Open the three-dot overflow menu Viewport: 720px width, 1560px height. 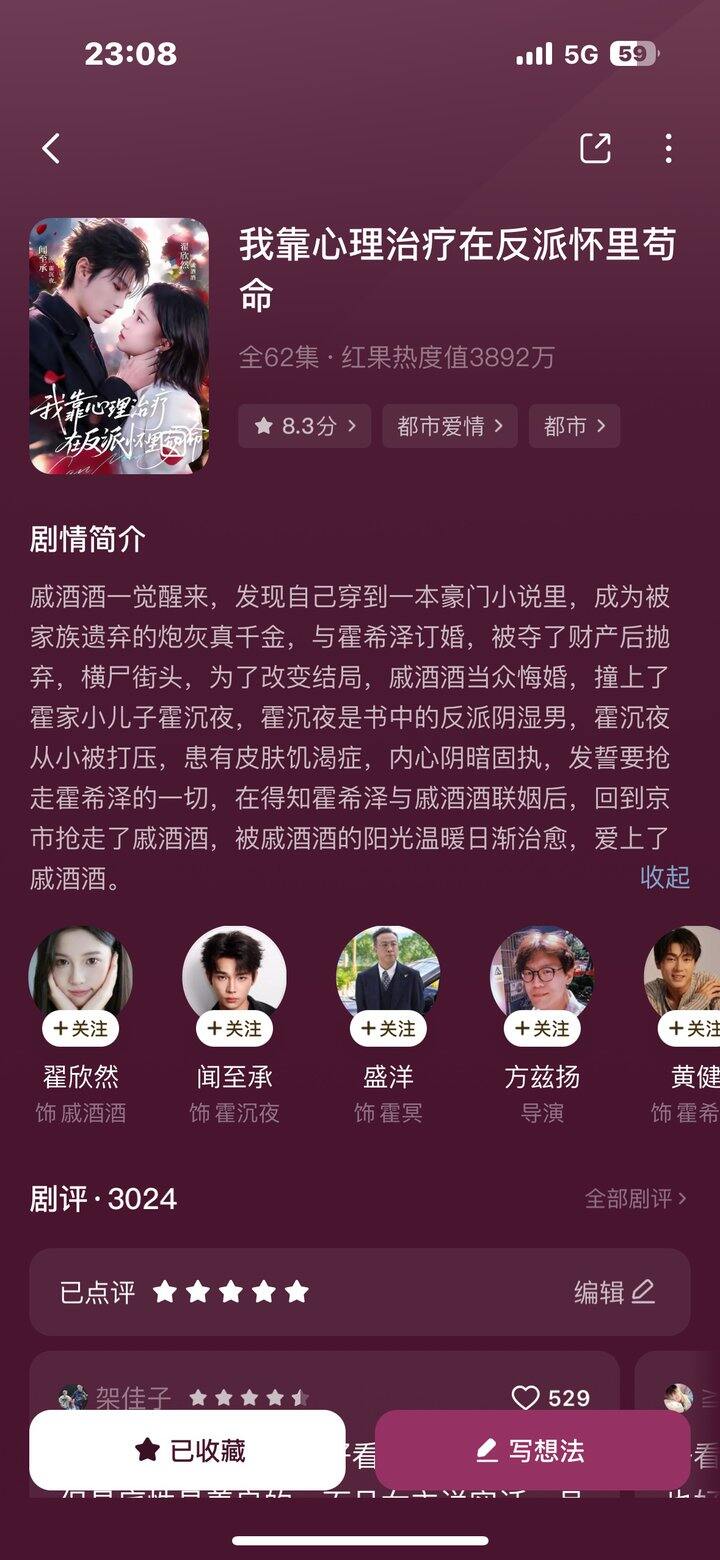(668, 149)
